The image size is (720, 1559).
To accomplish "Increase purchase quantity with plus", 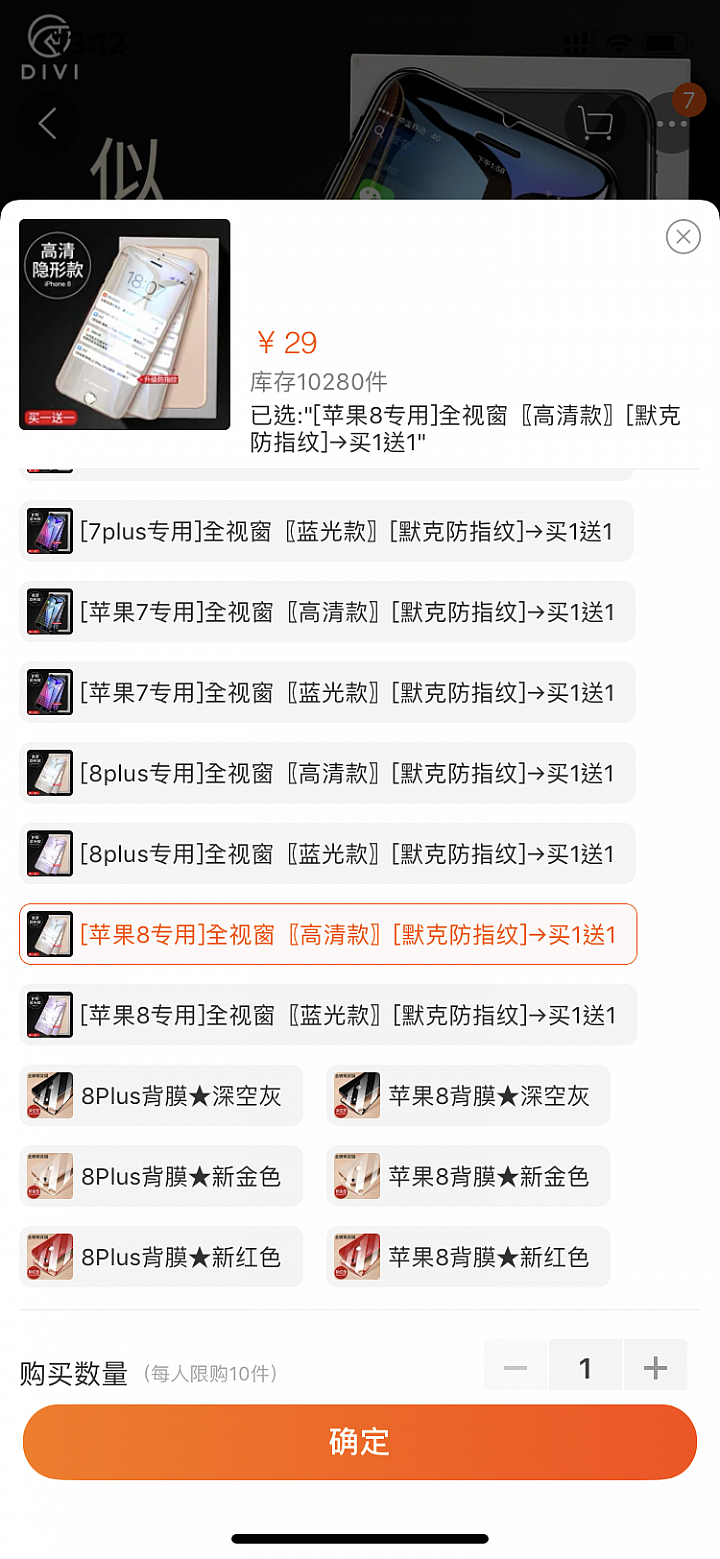I will tap(655, 1367).
